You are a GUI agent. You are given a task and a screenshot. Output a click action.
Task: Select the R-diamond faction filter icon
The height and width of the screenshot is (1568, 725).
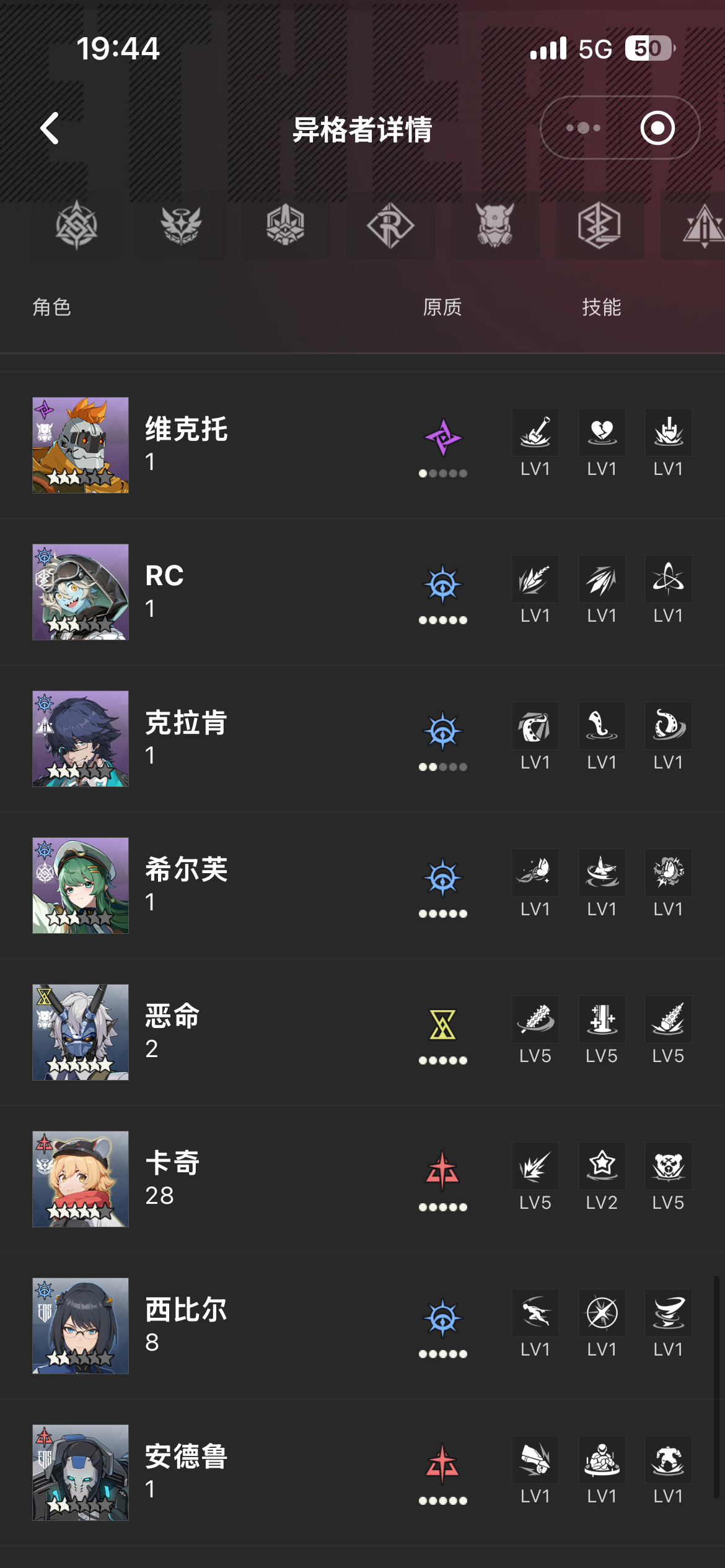389,226
